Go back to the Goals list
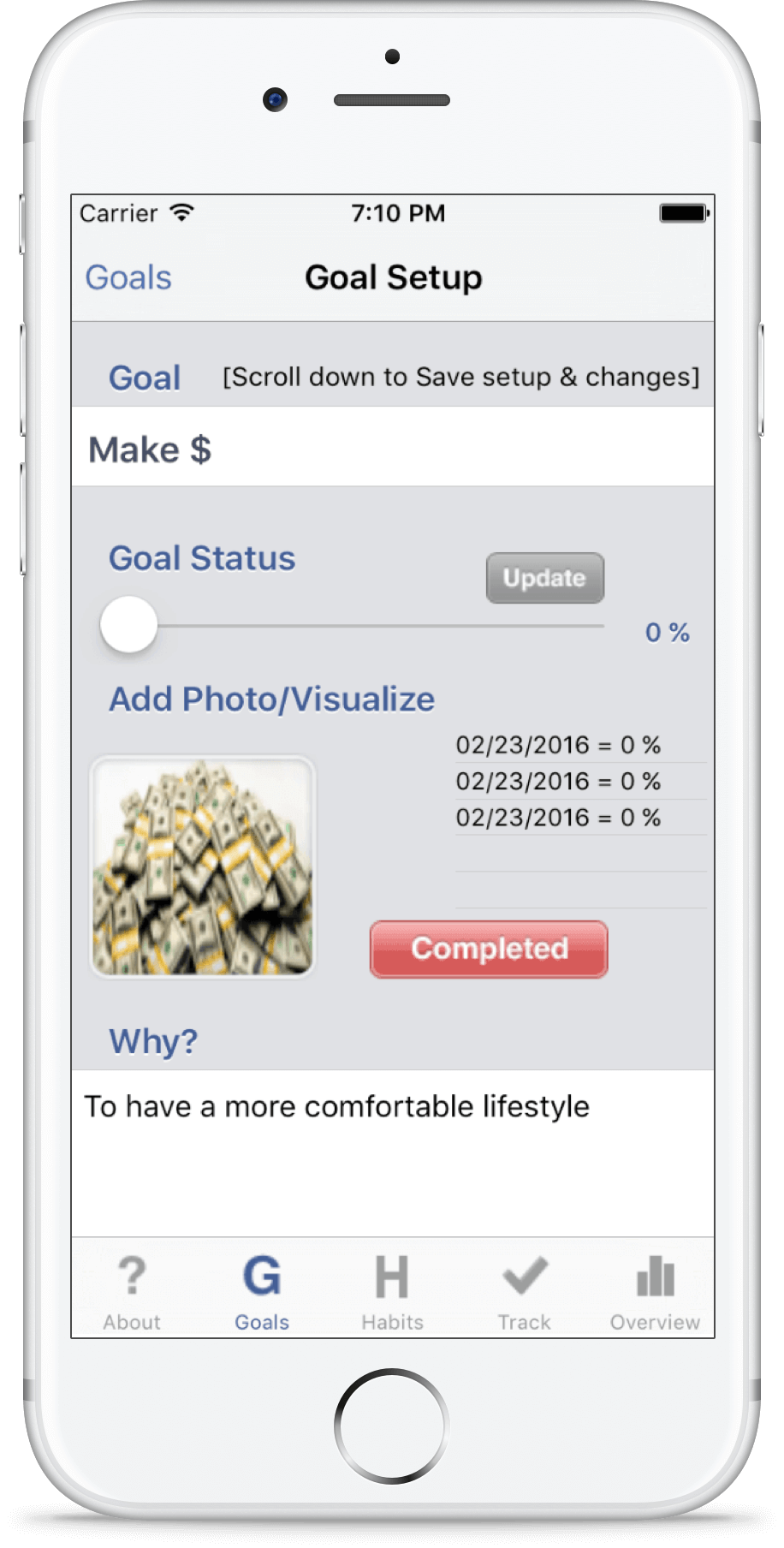 click(x=128, y=277)
